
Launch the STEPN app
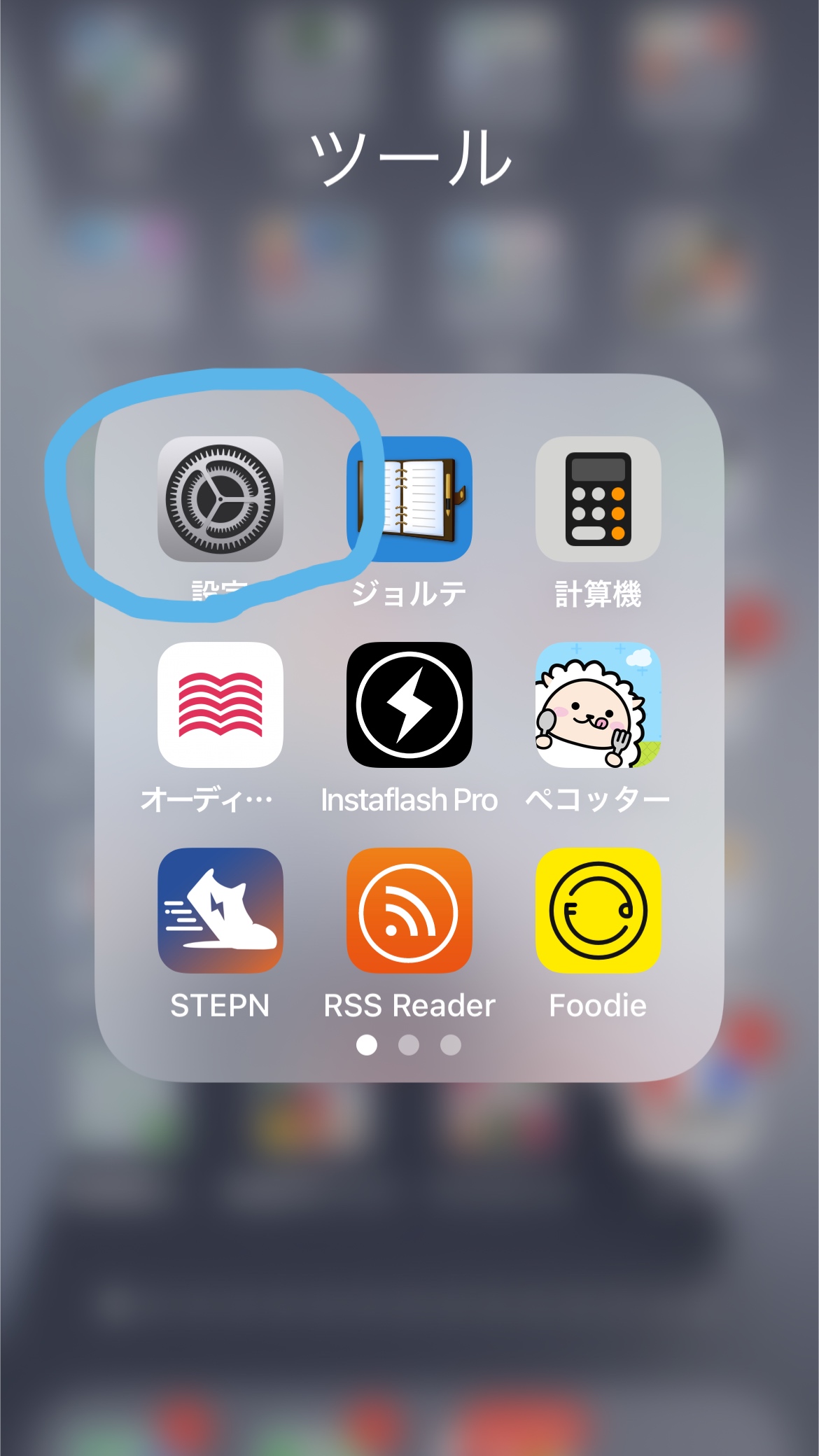click(x=220, y=910)
